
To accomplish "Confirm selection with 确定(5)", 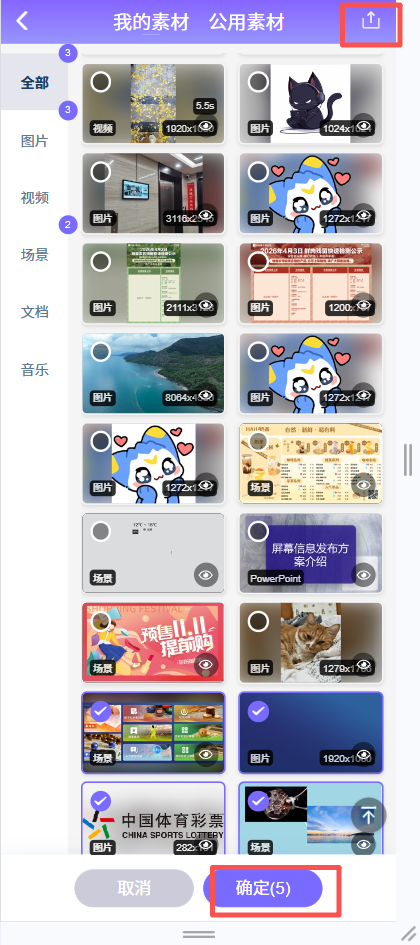I will (x=263, y=888).
